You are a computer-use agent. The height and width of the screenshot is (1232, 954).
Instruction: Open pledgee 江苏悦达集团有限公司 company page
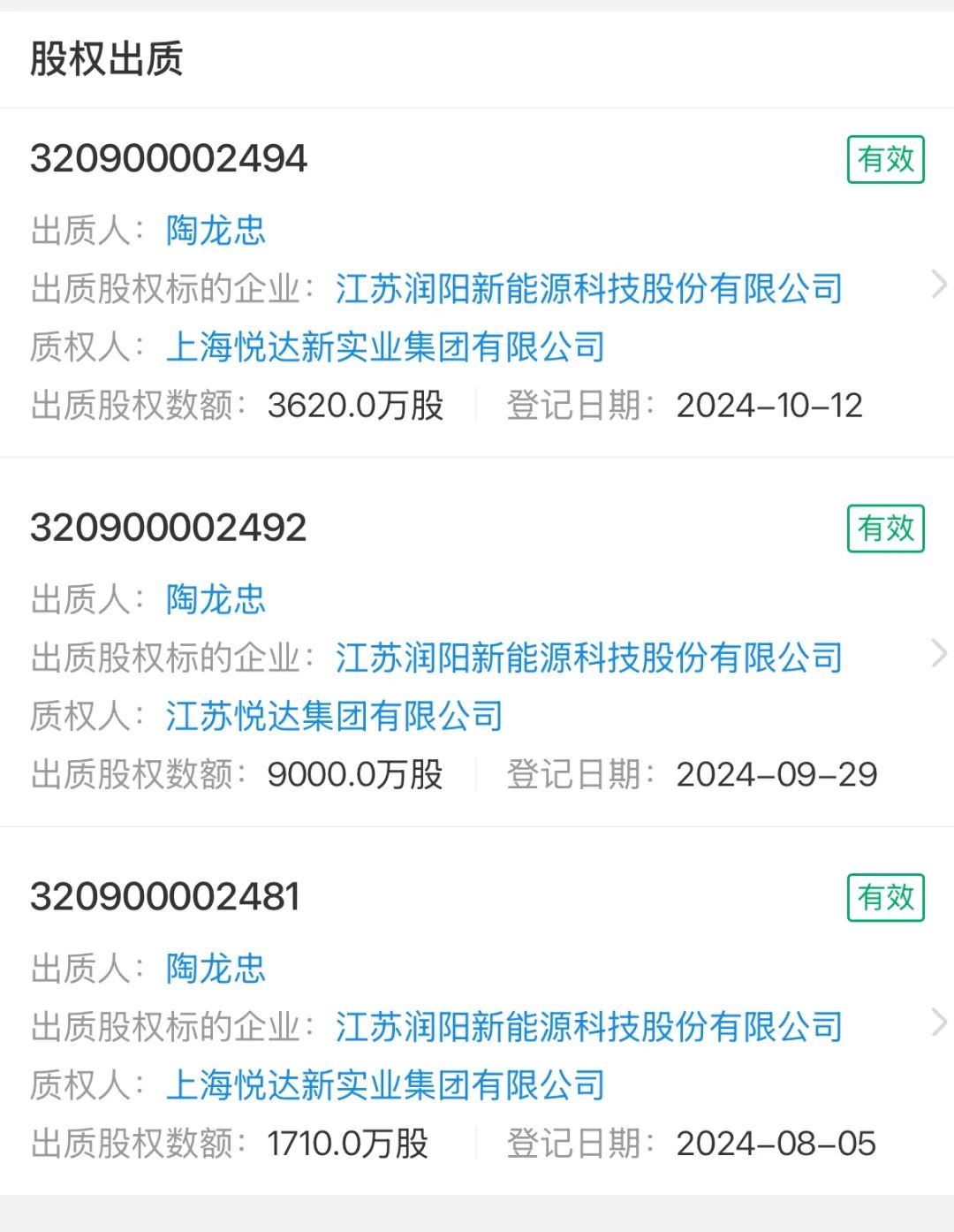pos(334,717)
